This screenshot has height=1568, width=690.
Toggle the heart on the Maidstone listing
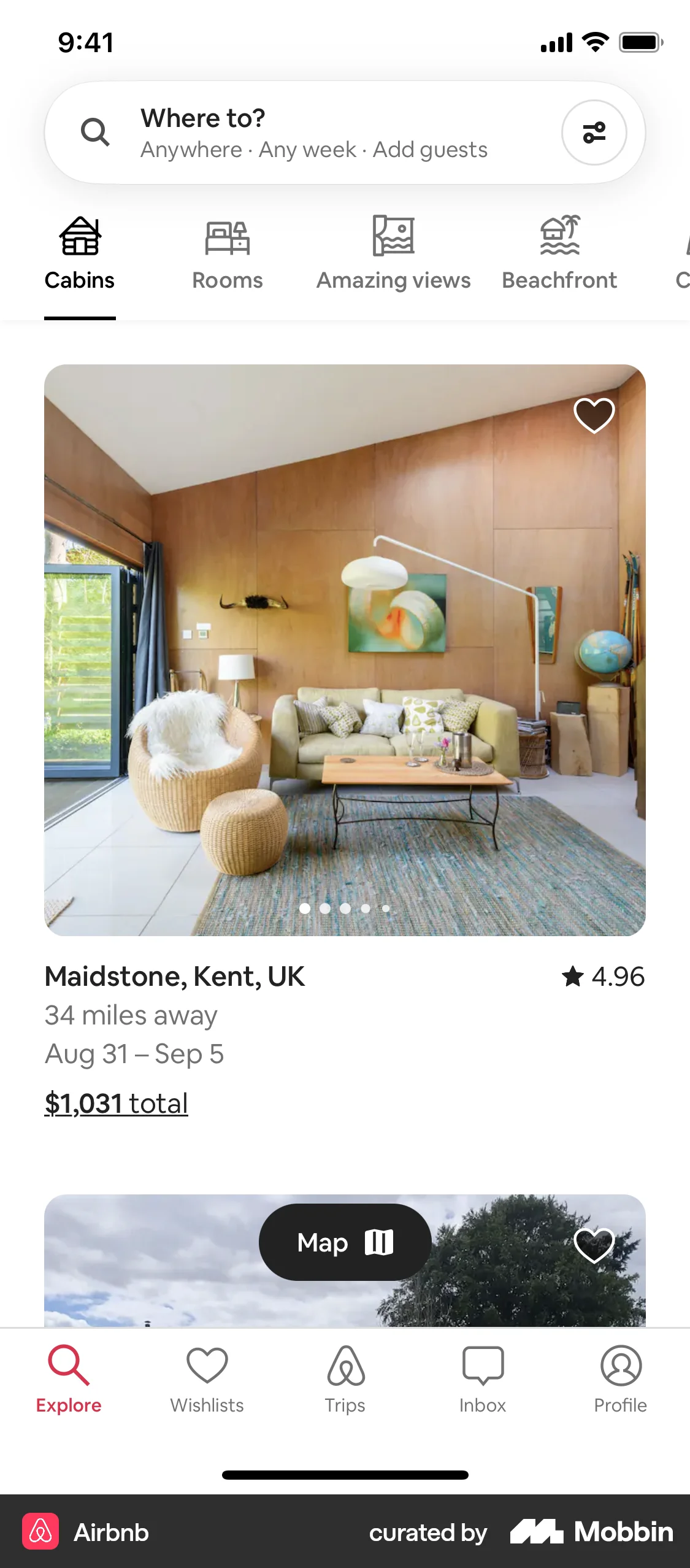[594, 416]
